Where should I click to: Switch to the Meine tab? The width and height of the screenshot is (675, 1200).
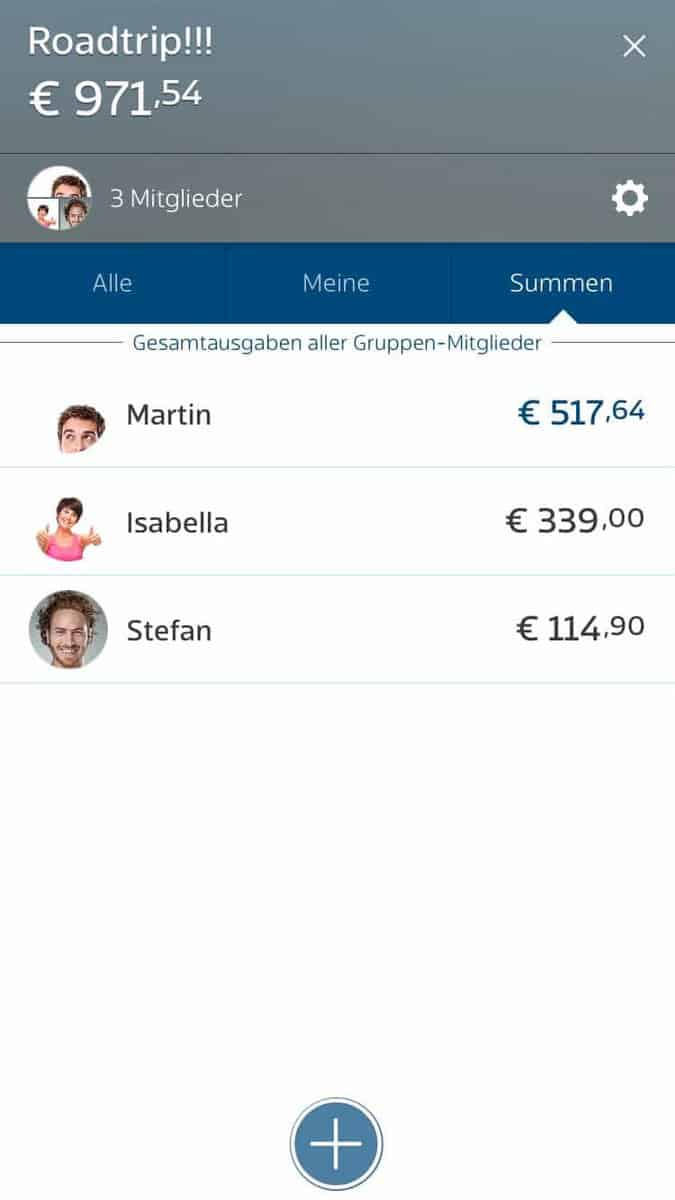pyautogui.click(x=336, y=283)
